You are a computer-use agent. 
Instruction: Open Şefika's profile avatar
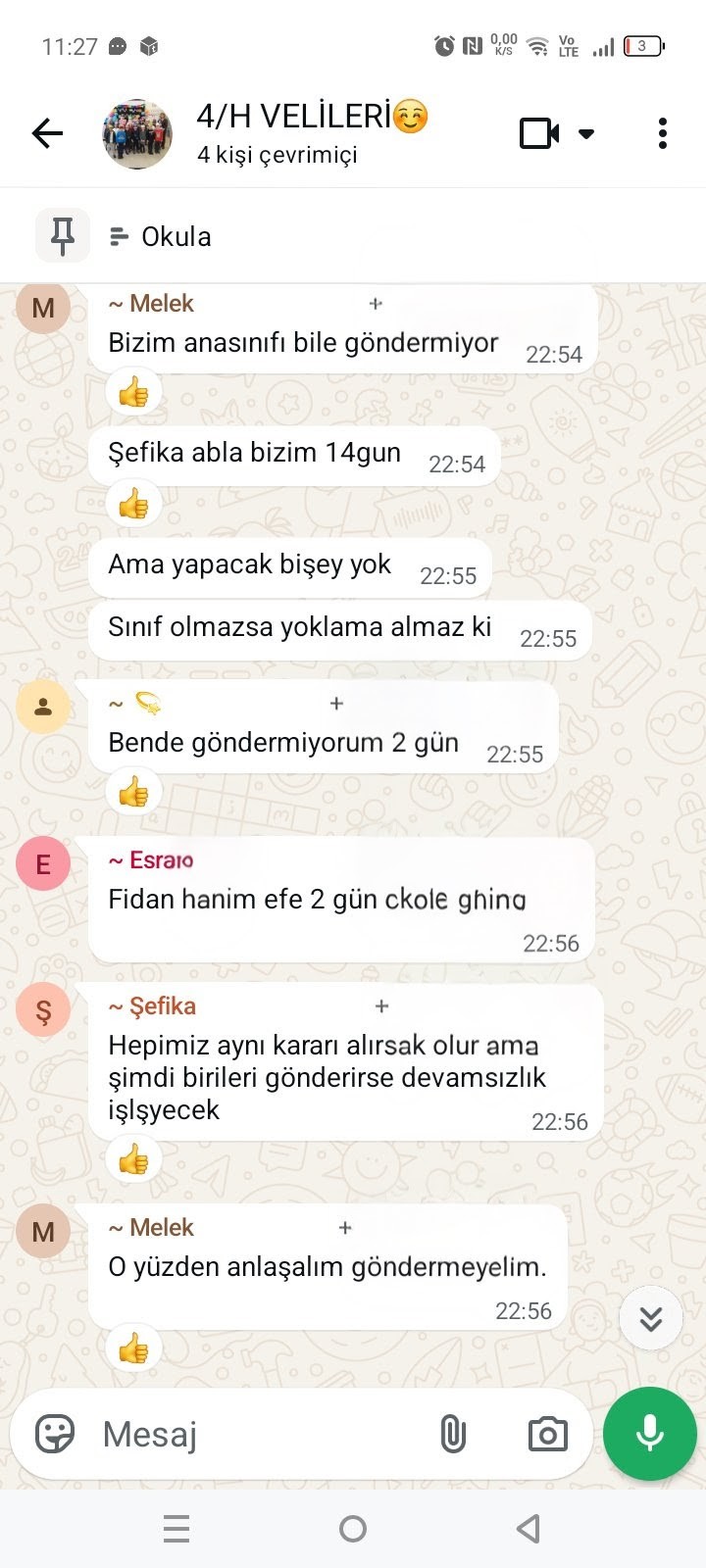point(43,1010)
